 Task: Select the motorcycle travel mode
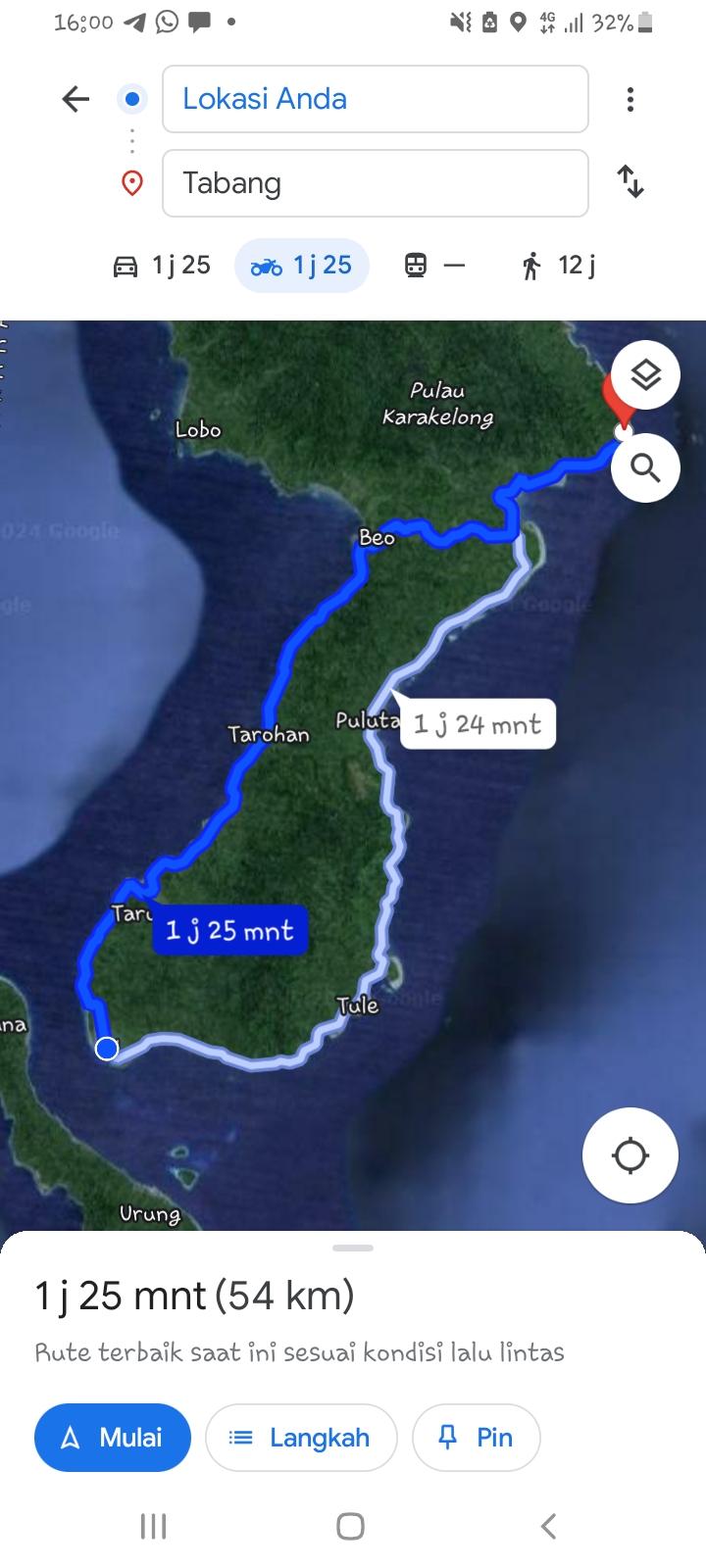(x=302, y=266)
